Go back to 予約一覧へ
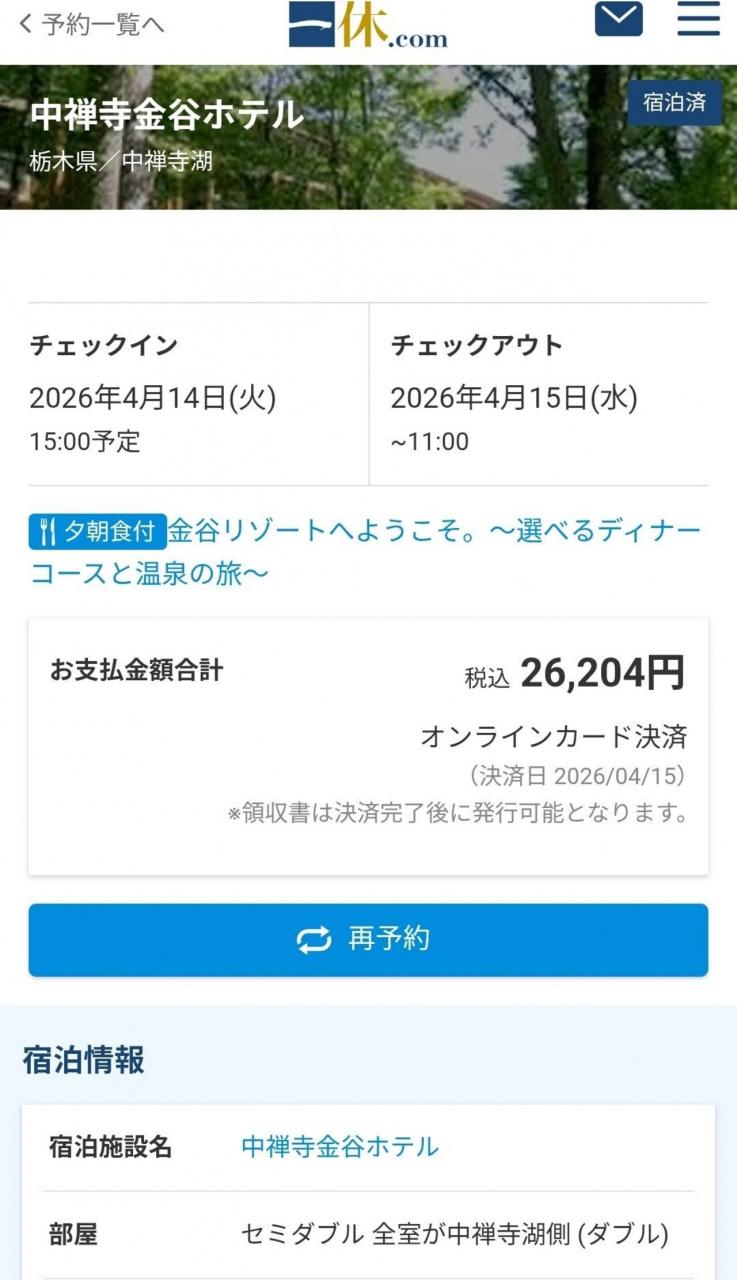 coord(91,24)
